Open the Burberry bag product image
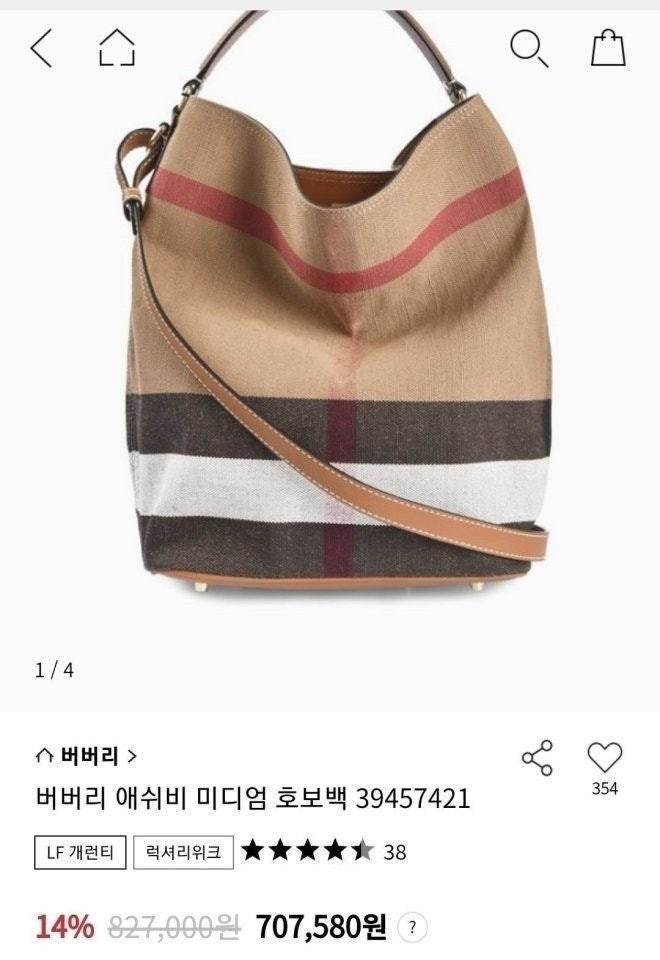 pos(330,330)
